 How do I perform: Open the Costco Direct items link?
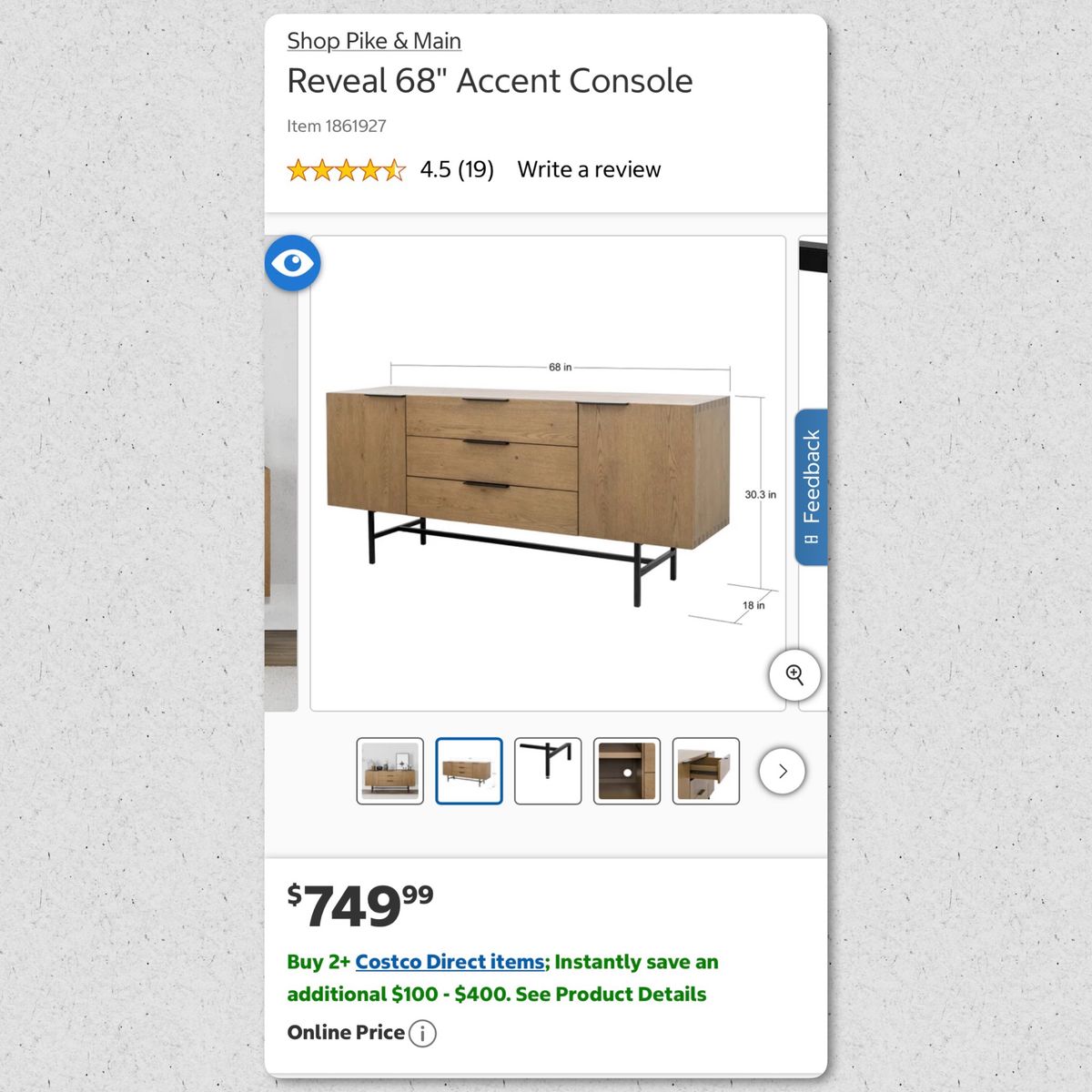450,962
